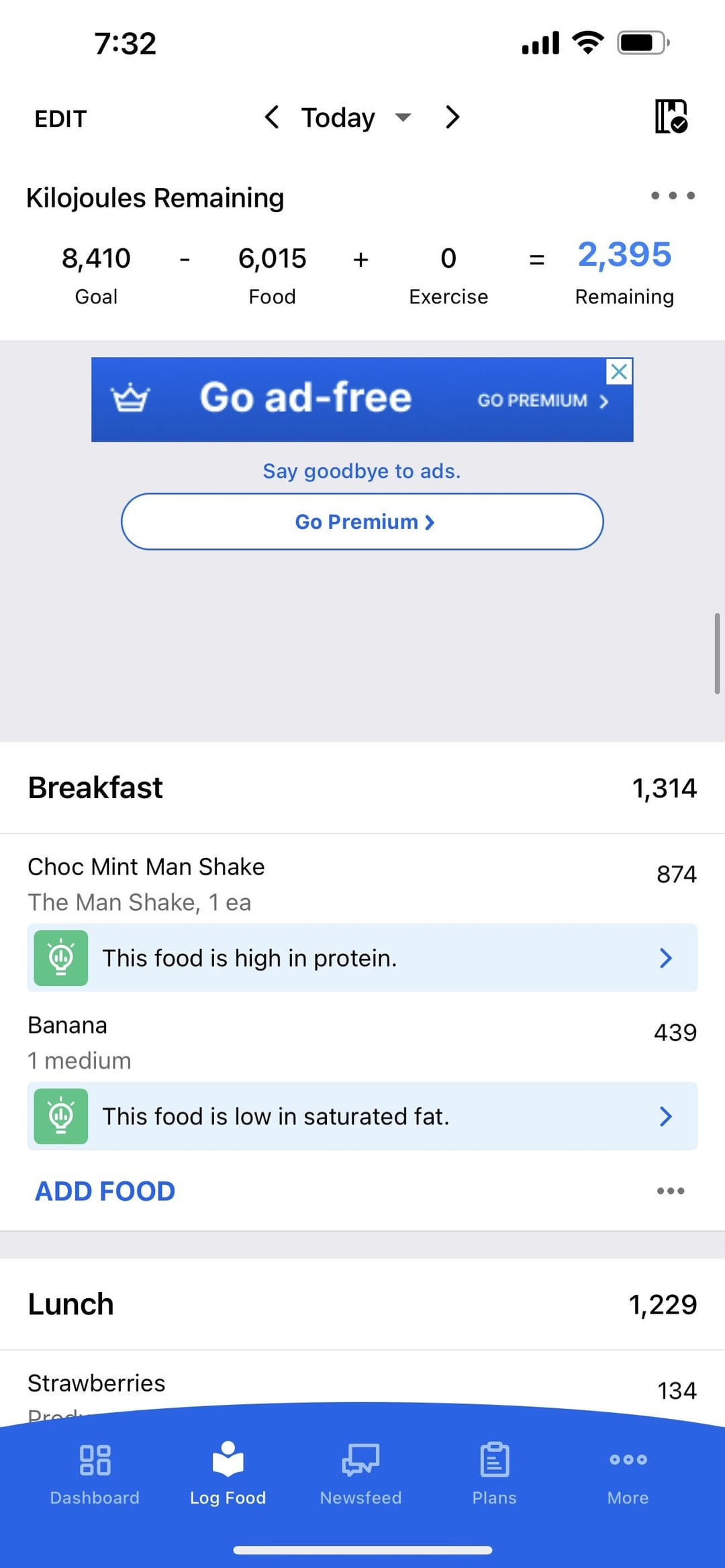725x1568 pixels.
Task: Tap the Go Premium outlined button
Action: click(362, 522)
